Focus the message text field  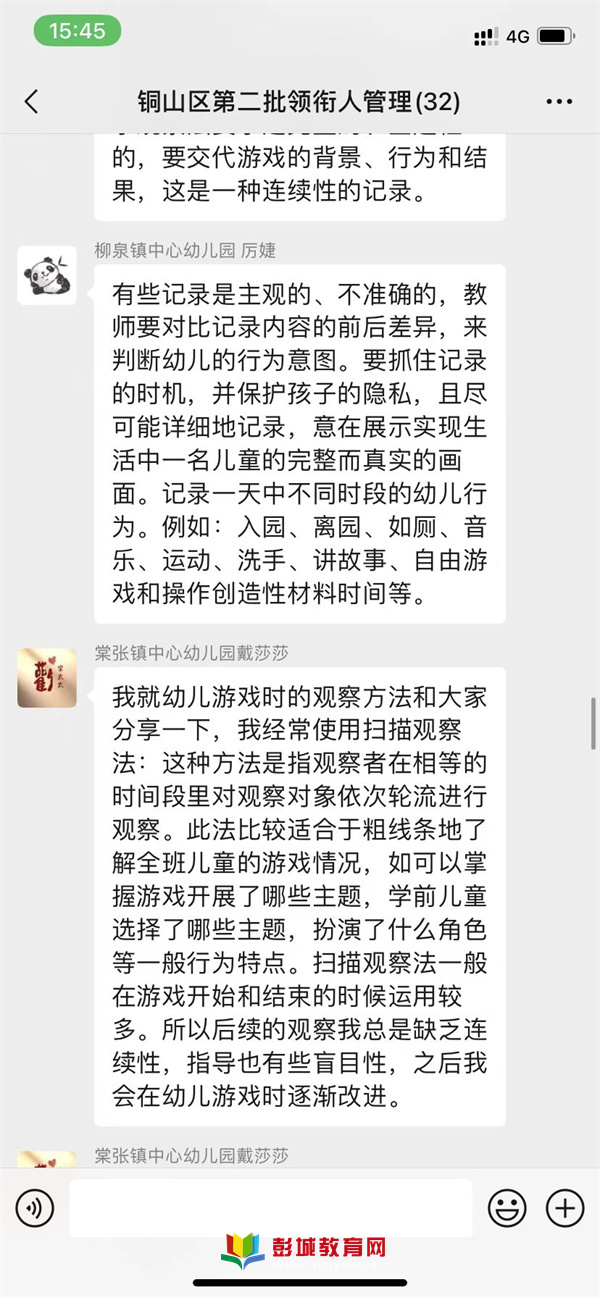(270, 1208)
